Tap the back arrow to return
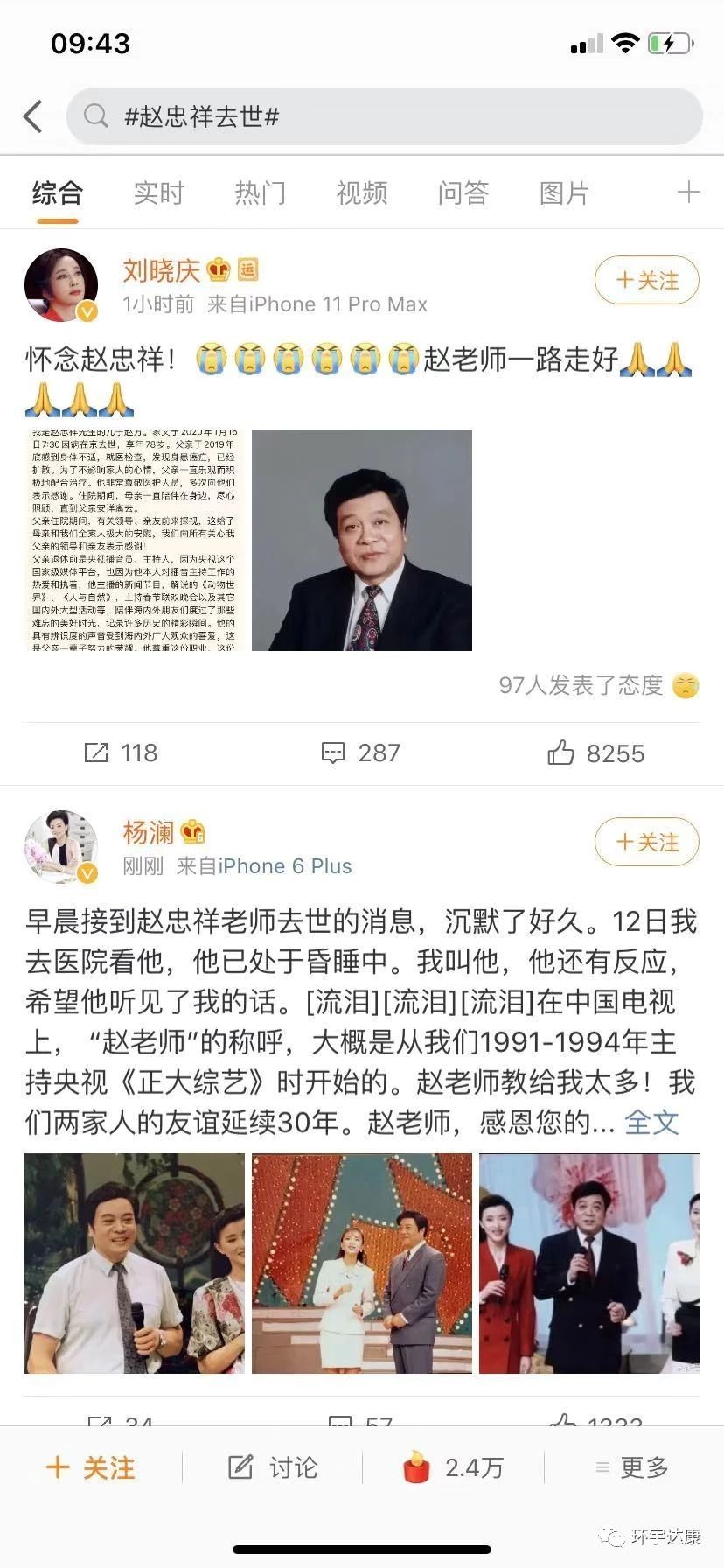 [x=33, y=115]
